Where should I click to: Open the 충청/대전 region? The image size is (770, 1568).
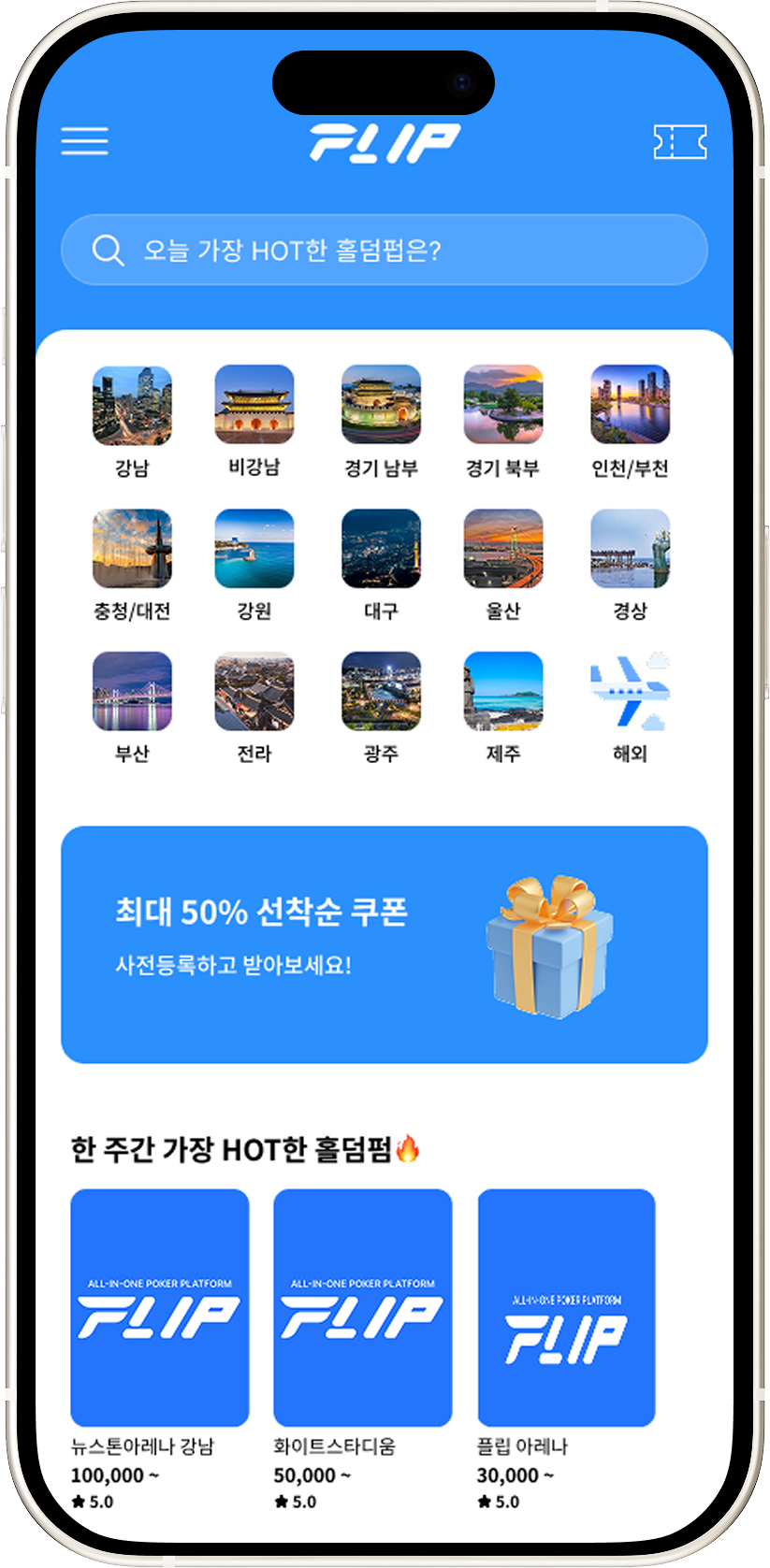pyautogui.click(x=132, y=565)
